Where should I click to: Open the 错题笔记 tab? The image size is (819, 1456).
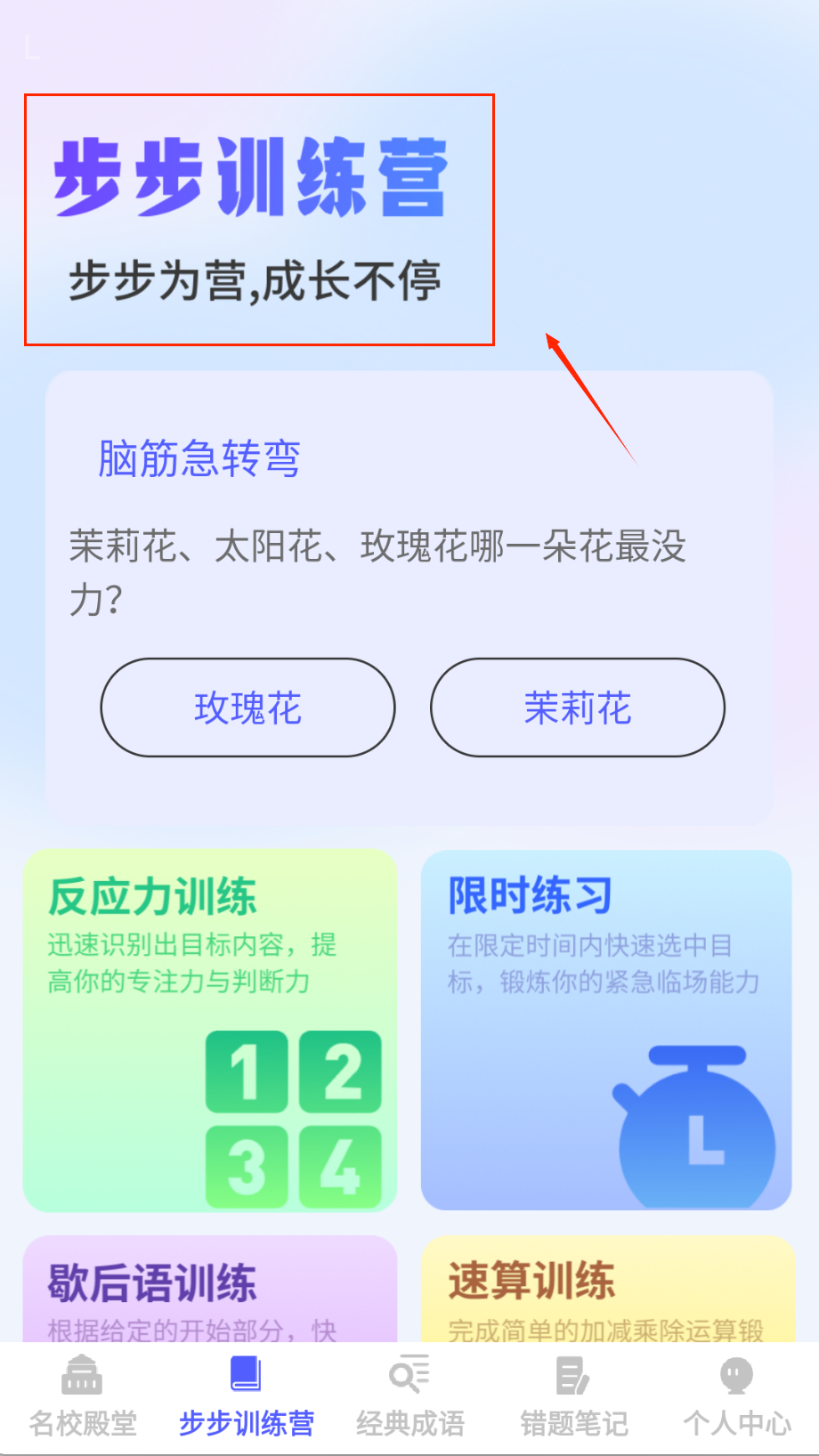[573, 1397]
